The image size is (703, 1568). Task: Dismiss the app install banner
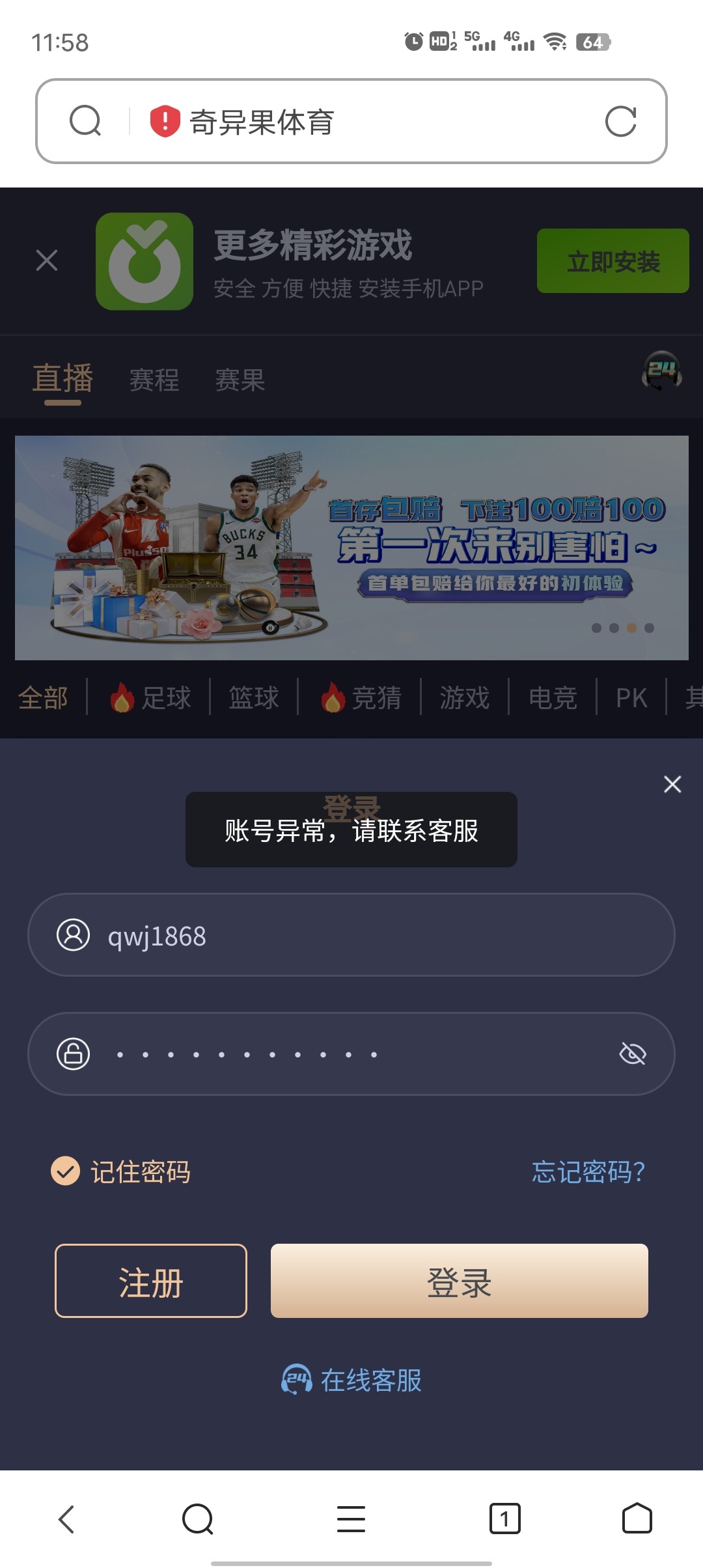46,260
